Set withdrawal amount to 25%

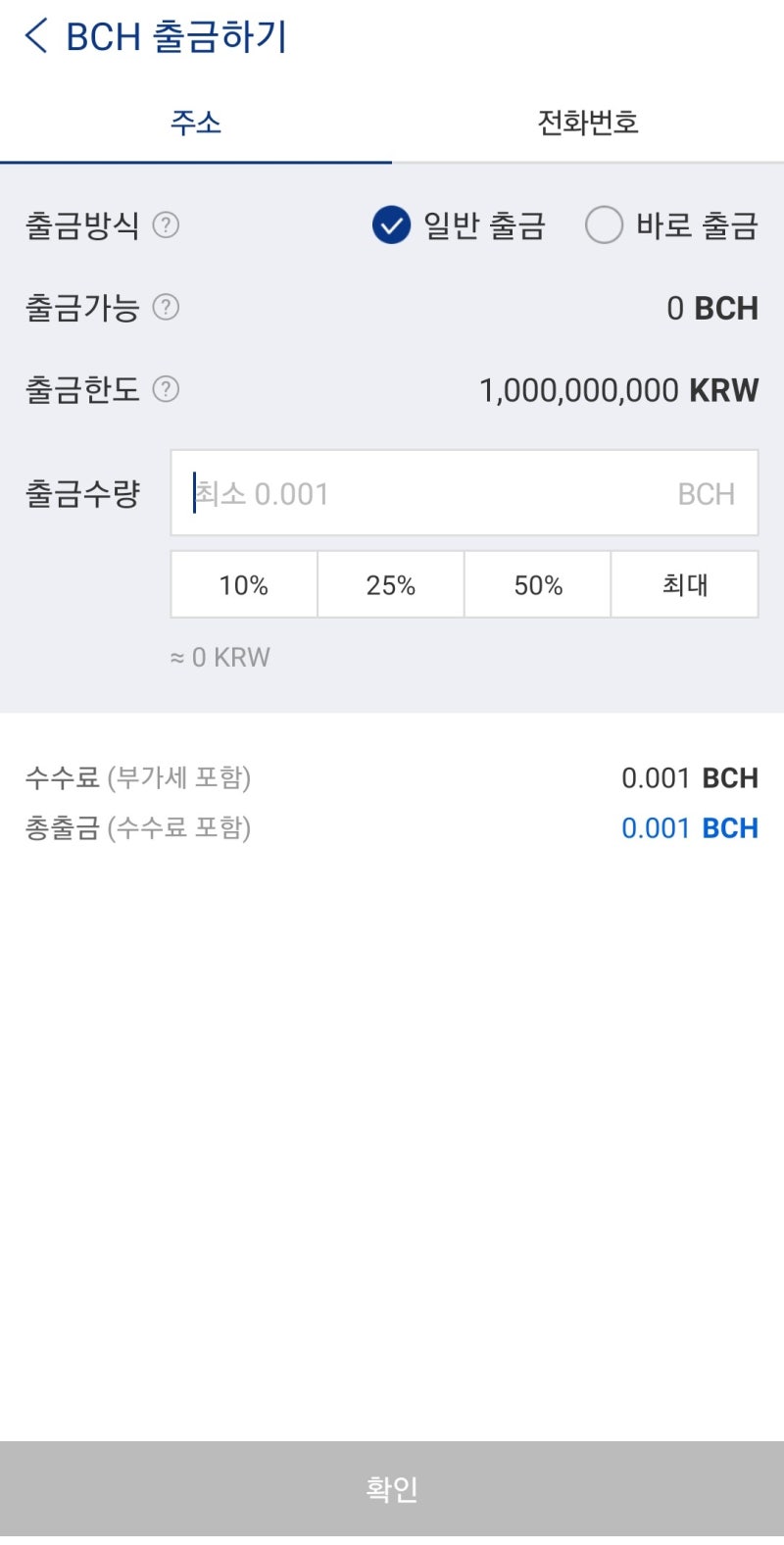[x=391, y=585]
